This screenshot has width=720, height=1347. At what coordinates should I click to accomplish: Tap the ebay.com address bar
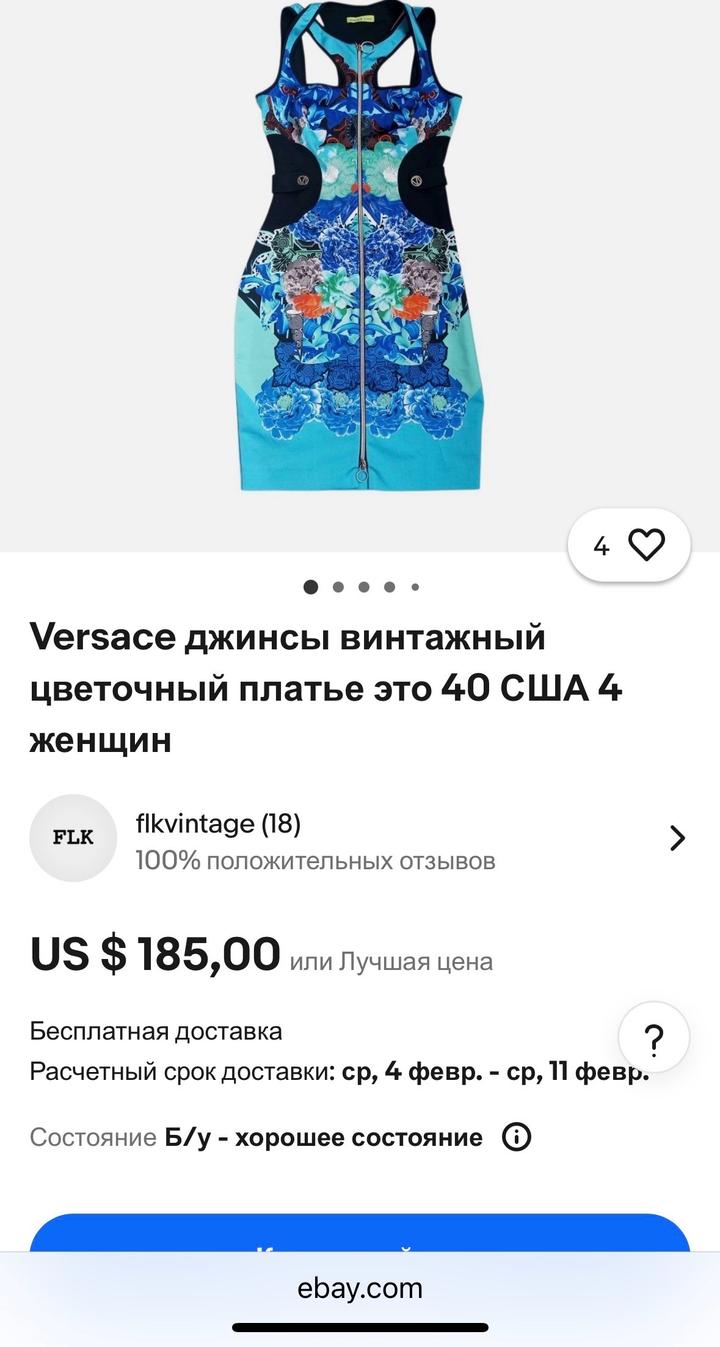point(359,1288)
